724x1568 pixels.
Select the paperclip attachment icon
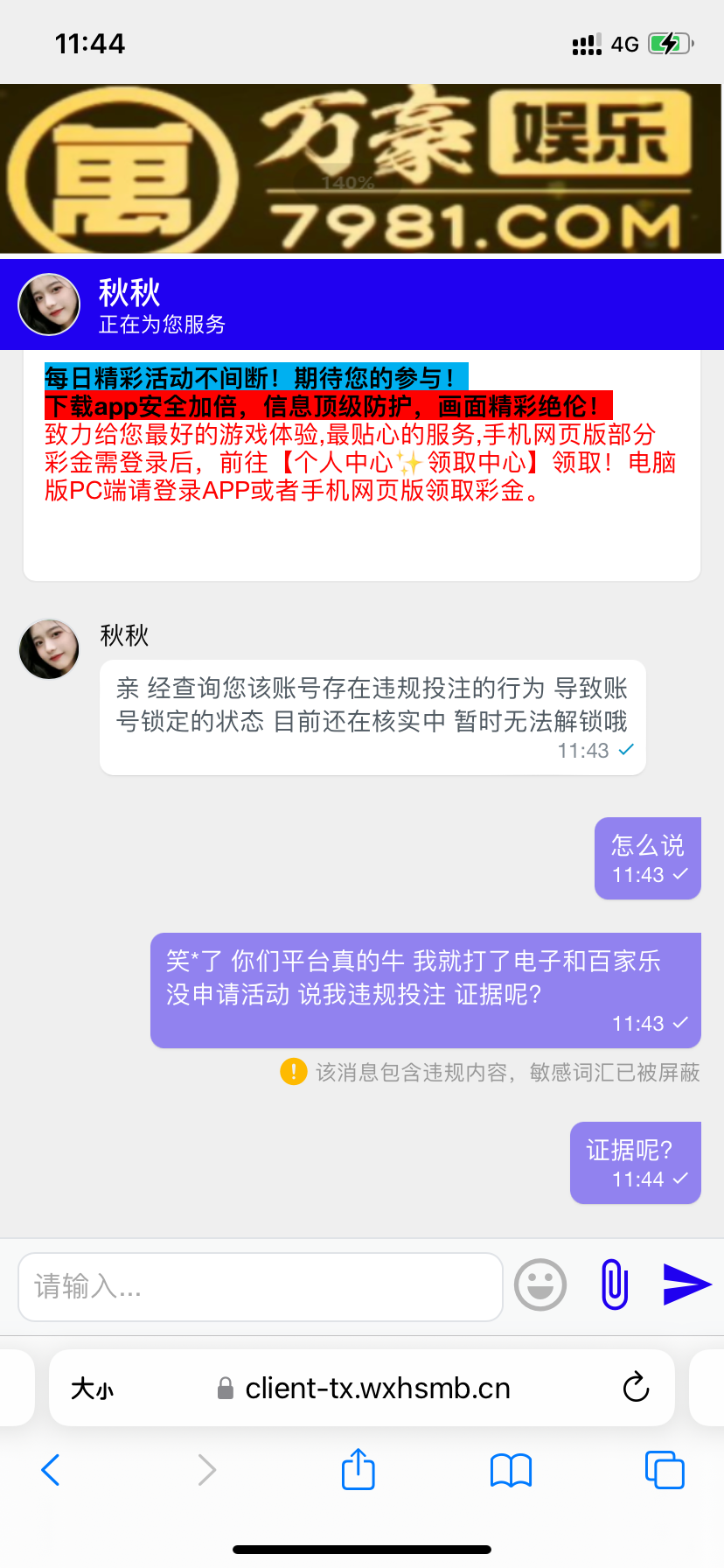click(613, 1284)
